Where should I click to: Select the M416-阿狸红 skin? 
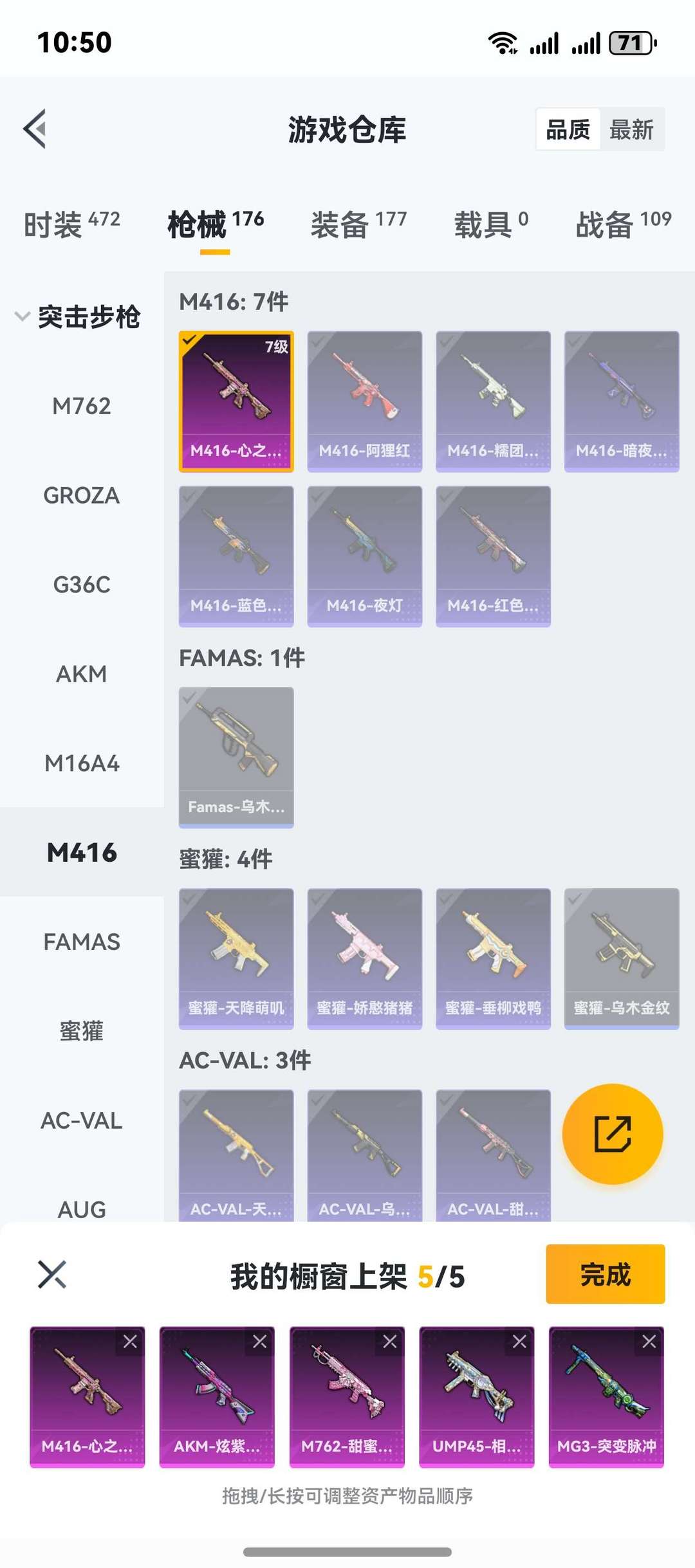(365, 401)
